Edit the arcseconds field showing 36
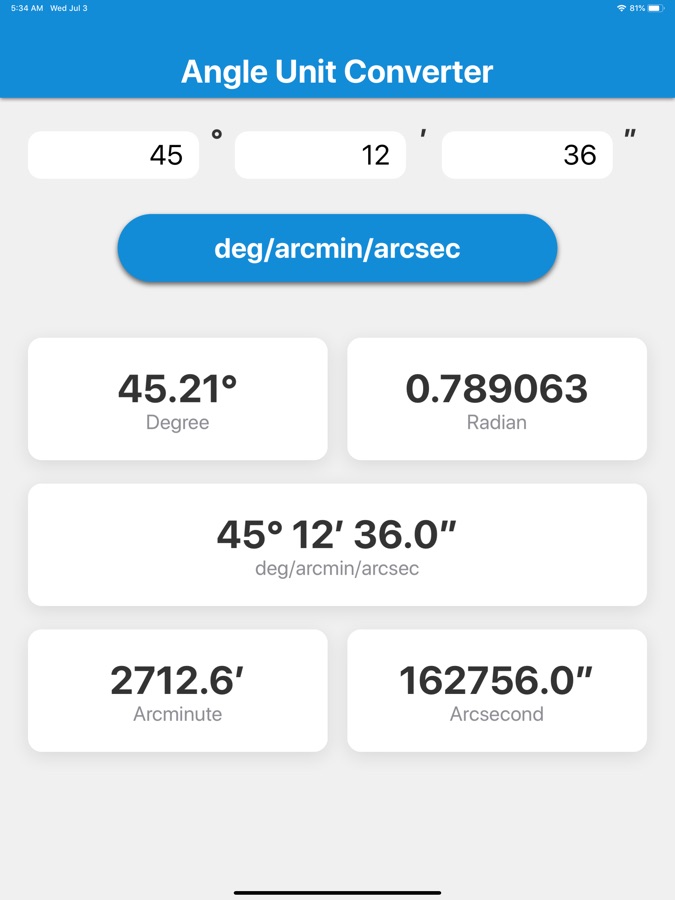Screen dimensions: 675x900 (x=527, y=155)
